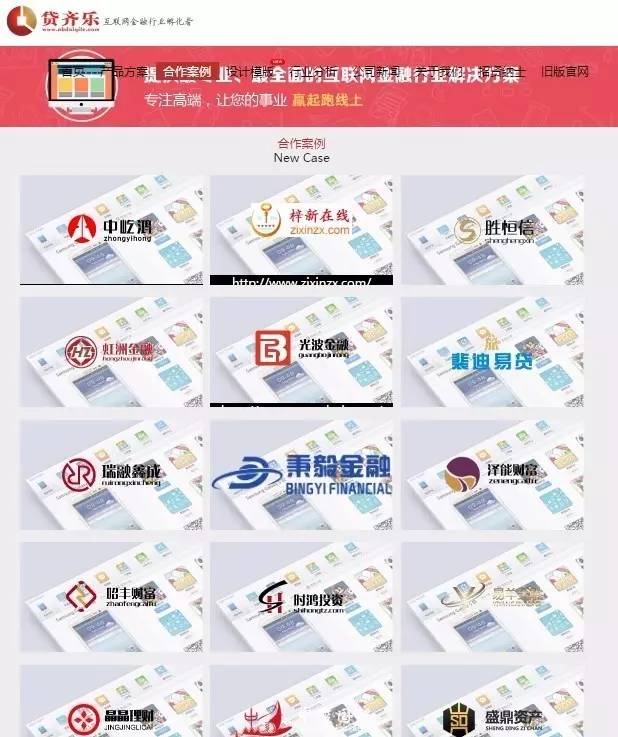Open the 时鸿投资 case card

pos(302,596)
